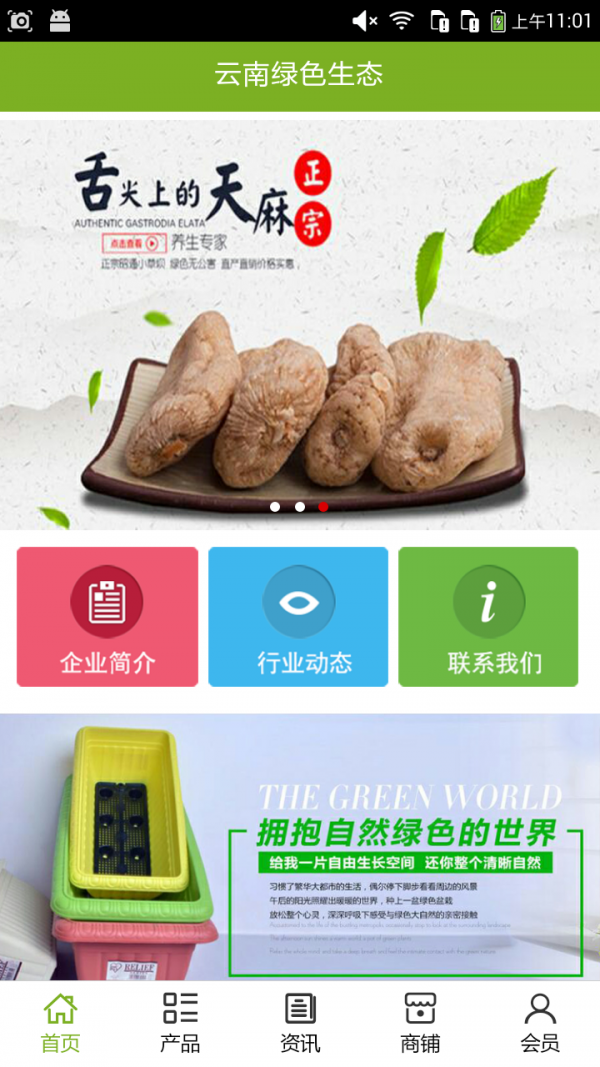
Task: Open the 拥抱自然绿色的世界 banner
Action: [x=300, y=848]
